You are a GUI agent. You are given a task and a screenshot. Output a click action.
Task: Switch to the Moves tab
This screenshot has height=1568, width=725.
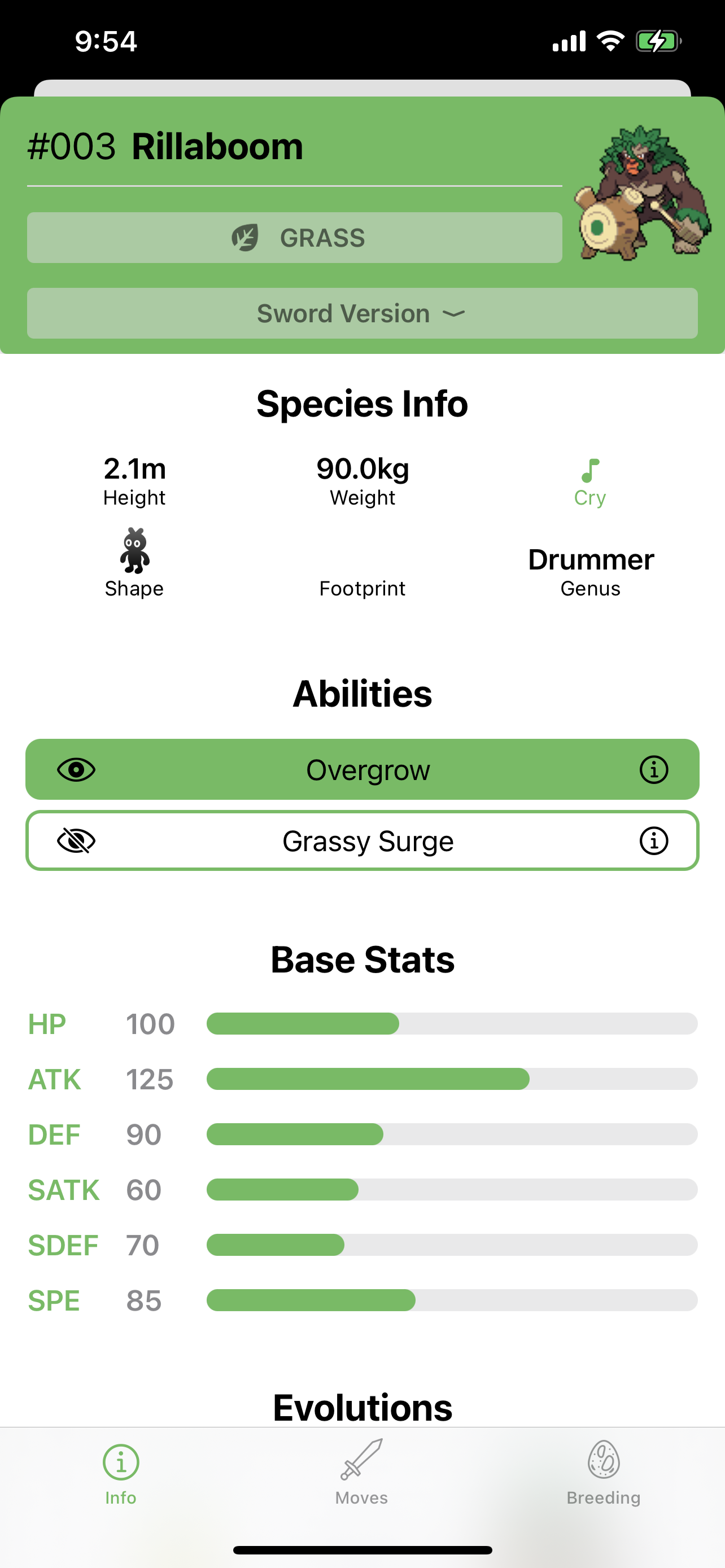click(361, 1472)
